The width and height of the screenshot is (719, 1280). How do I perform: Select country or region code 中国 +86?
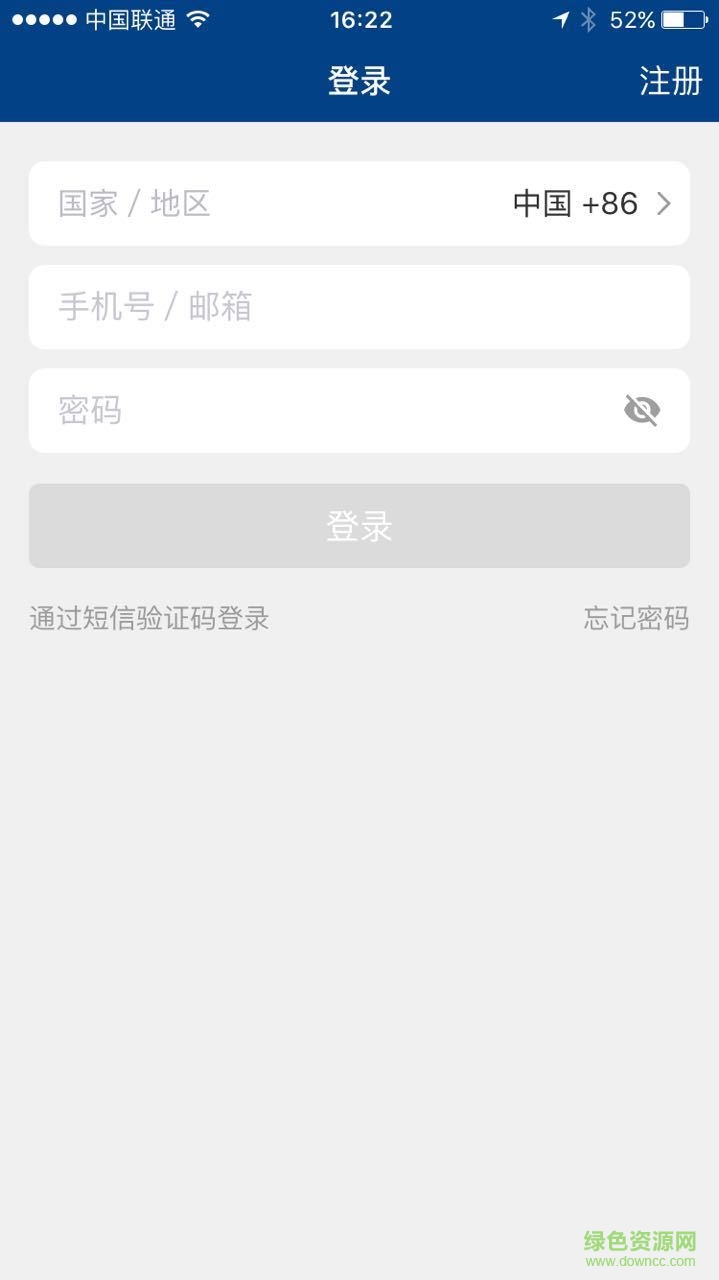(590, 204)
